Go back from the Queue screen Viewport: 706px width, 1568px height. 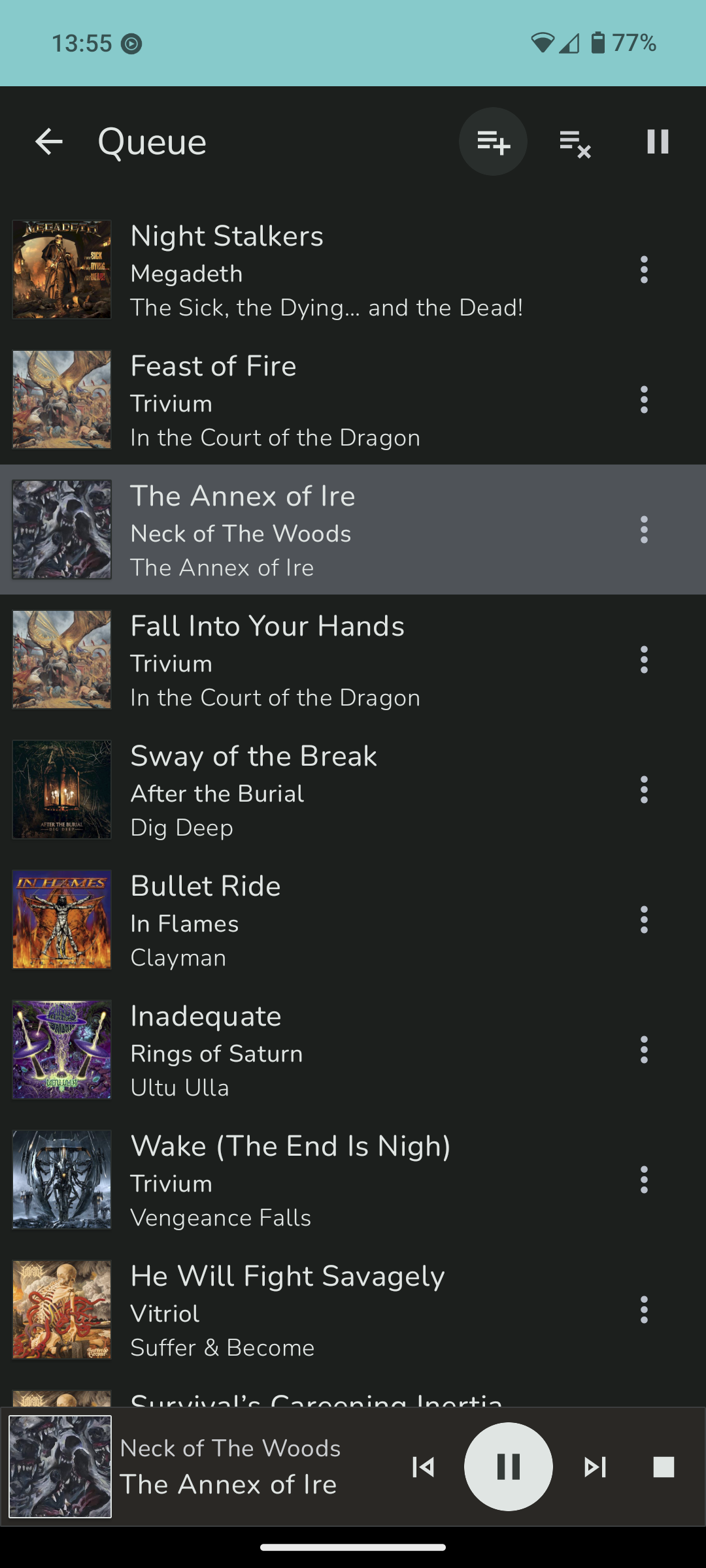49,141
